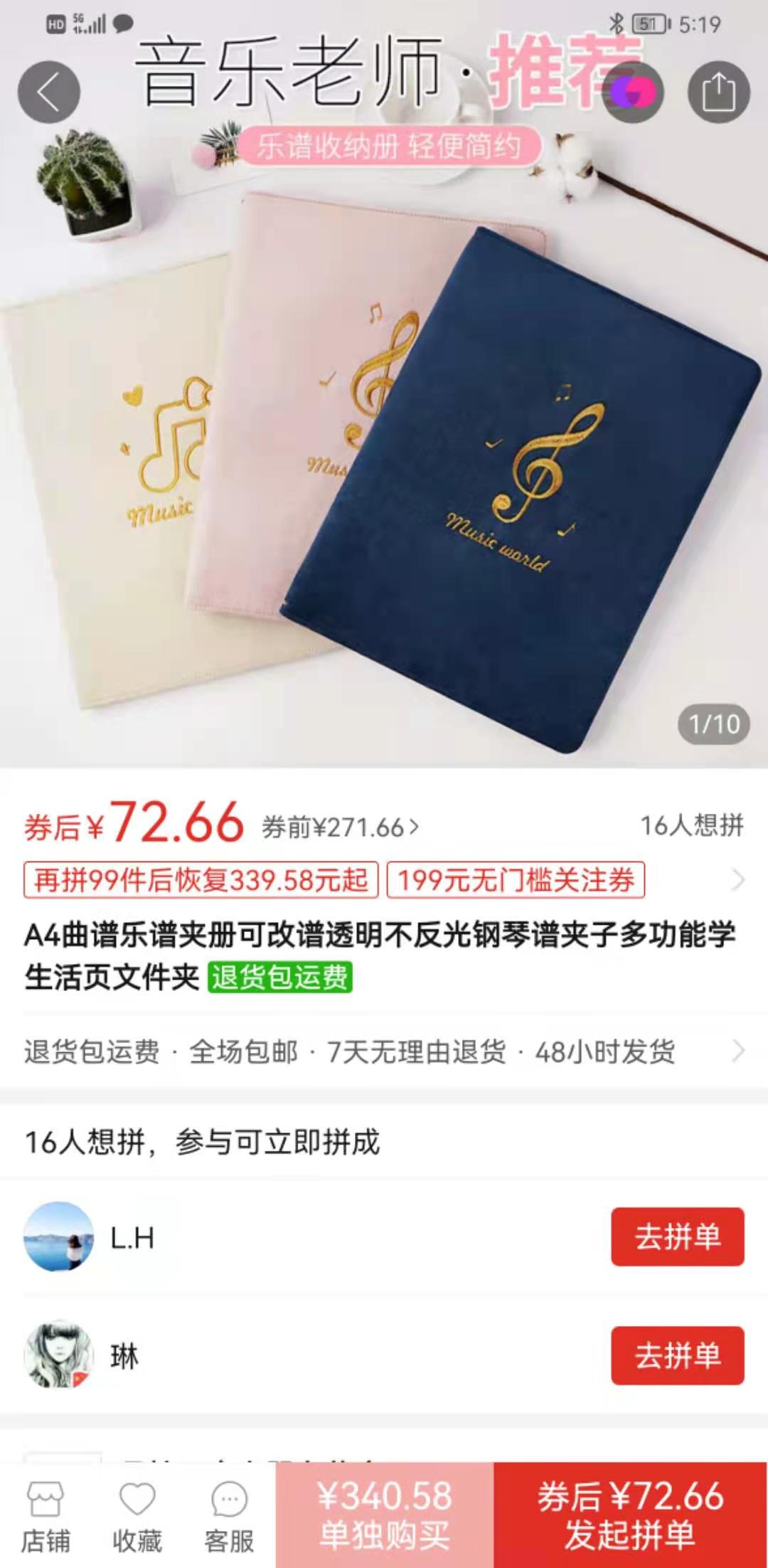Open the 再拼99件后恢复339.58元起 promo tag
This screenshot has height=1568, width=768.
tap(201, 881)
